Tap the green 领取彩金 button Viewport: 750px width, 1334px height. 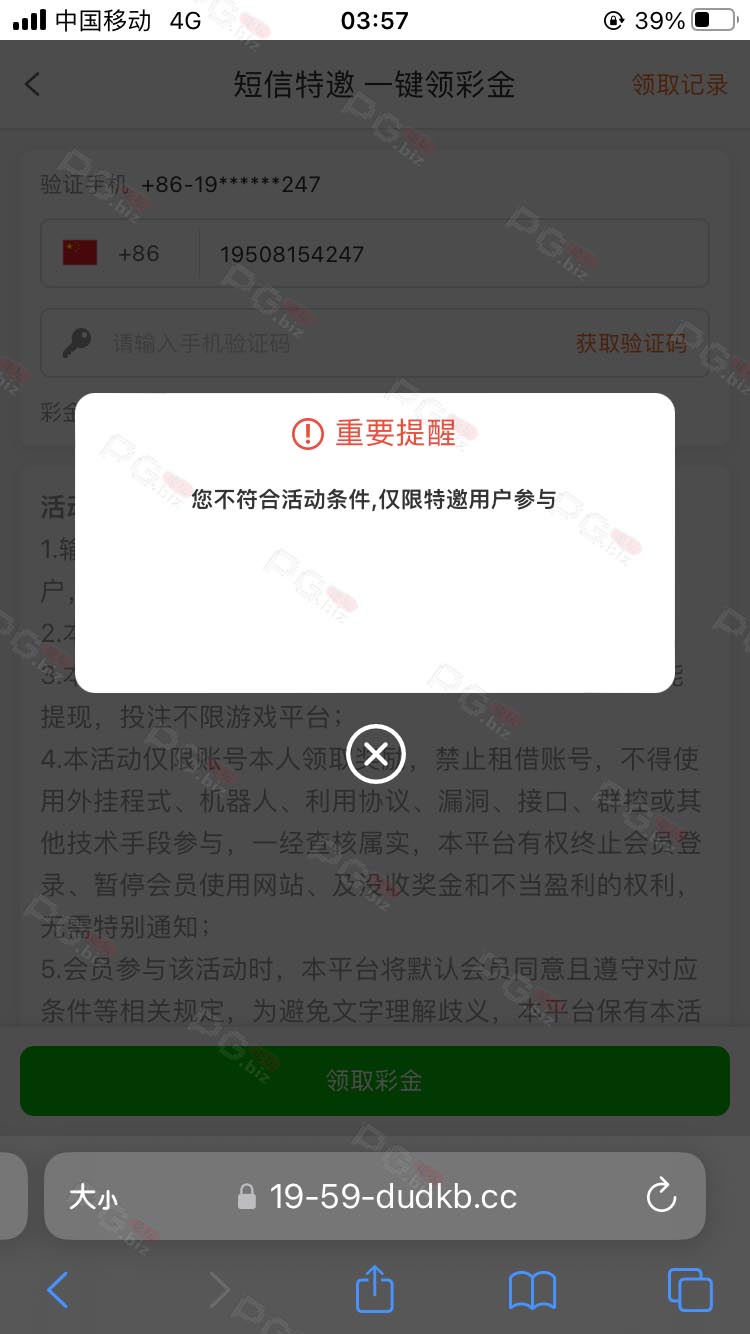click(375, 1081)
